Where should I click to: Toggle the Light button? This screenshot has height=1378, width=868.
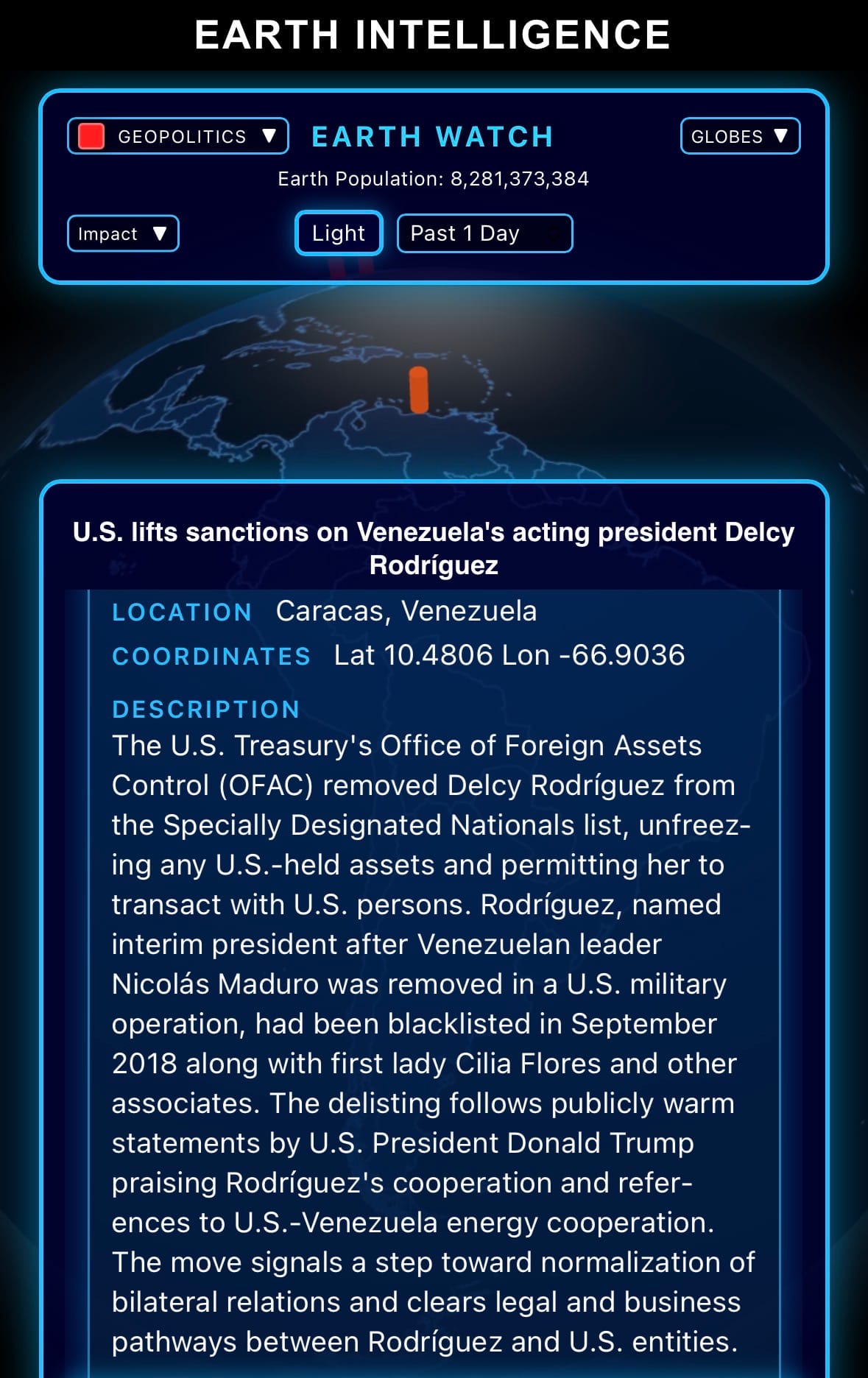point(339,233)
